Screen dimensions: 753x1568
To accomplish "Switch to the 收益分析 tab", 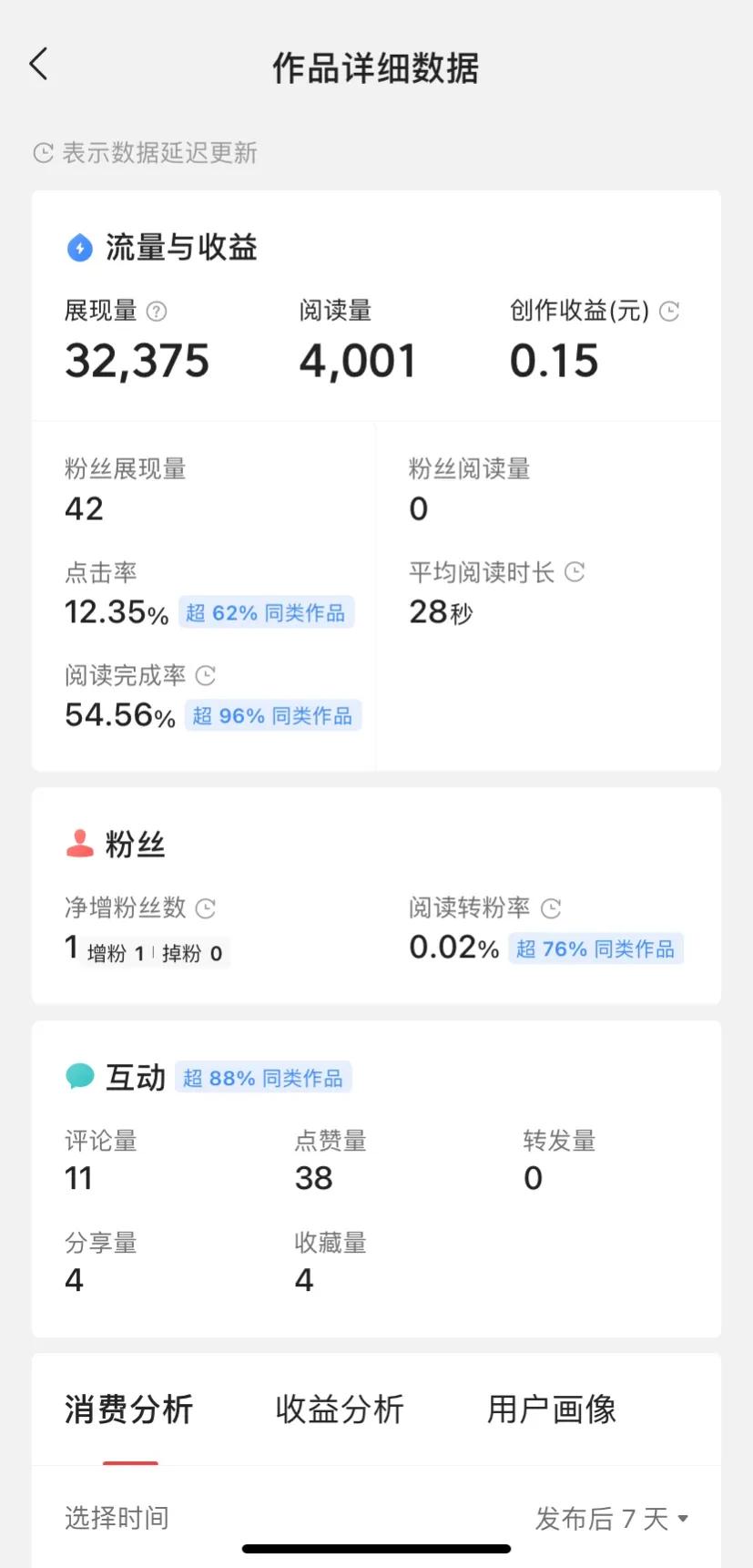I will (x=339, y=1409).
